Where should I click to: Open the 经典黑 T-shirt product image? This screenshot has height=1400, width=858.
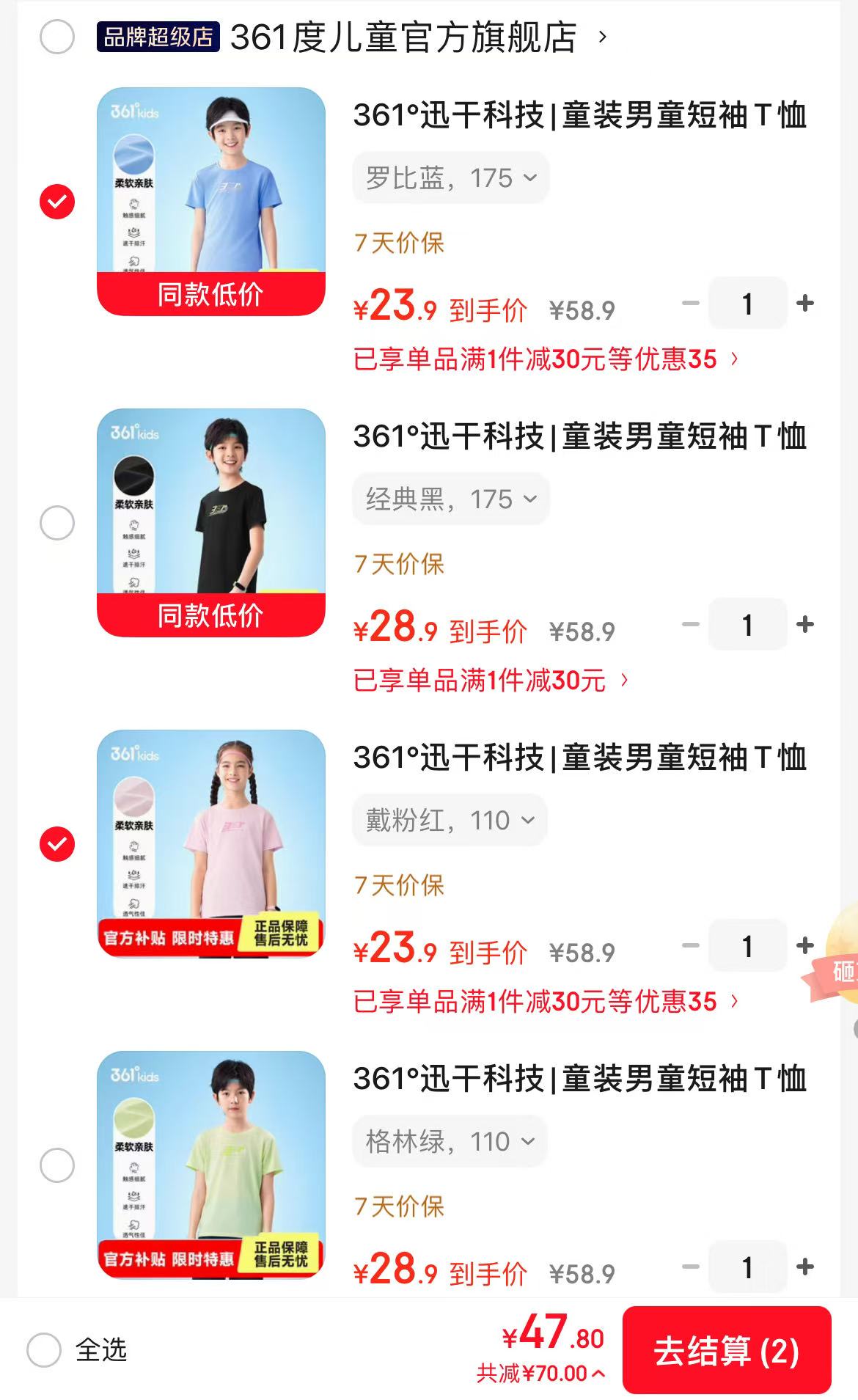(x=211, y=522)
